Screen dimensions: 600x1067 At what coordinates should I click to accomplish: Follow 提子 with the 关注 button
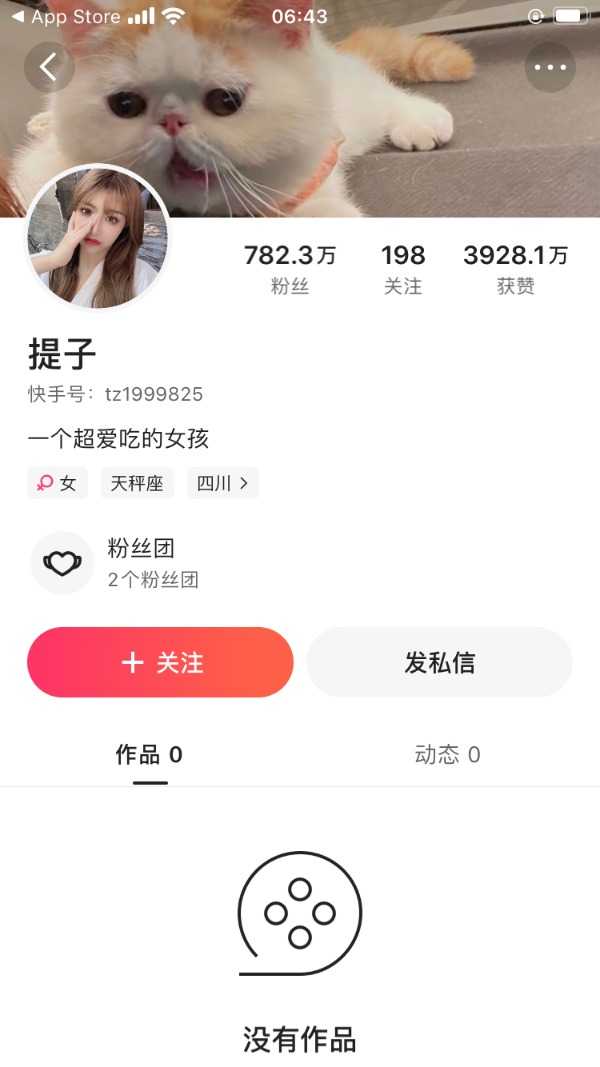point(160,662)
